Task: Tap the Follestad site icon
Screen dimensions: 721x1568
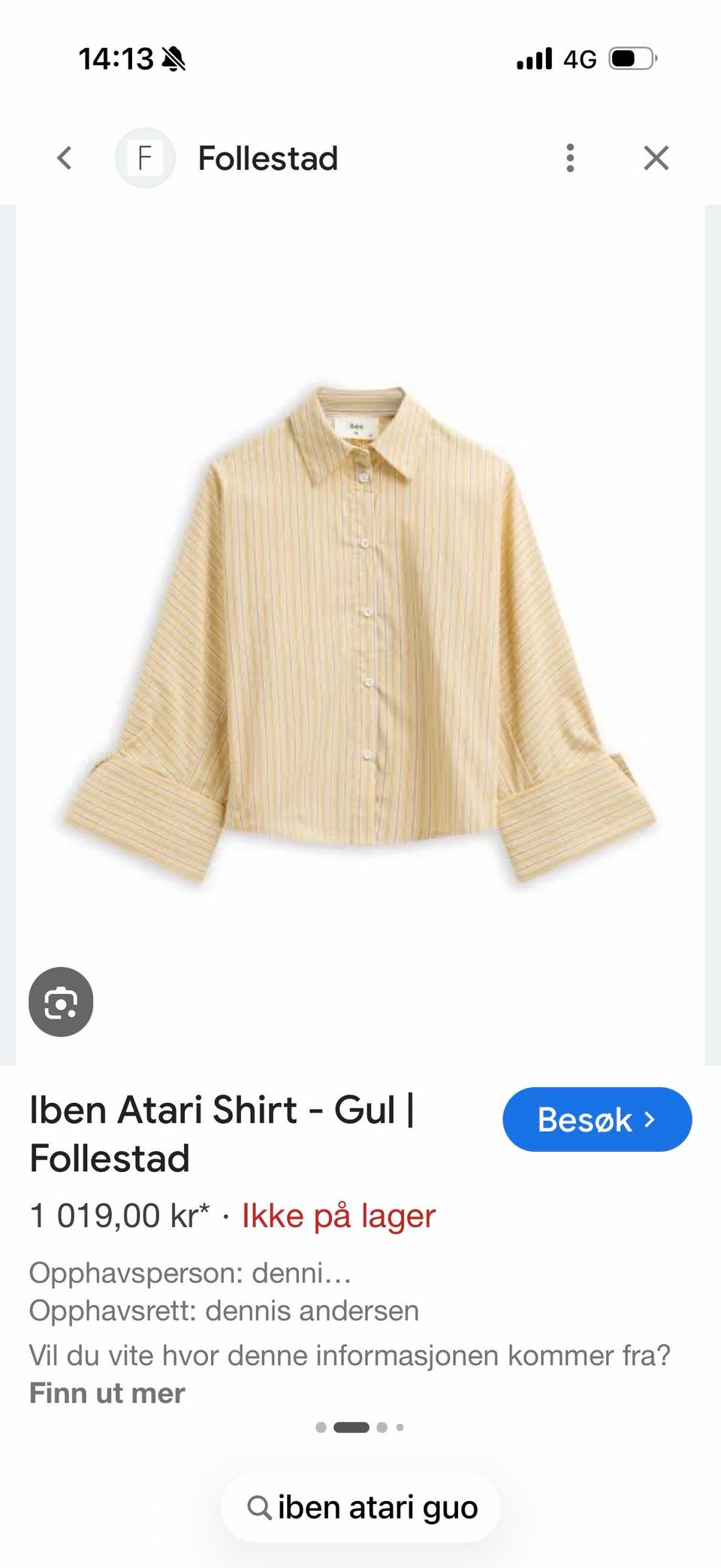Action: click(145, 159)
